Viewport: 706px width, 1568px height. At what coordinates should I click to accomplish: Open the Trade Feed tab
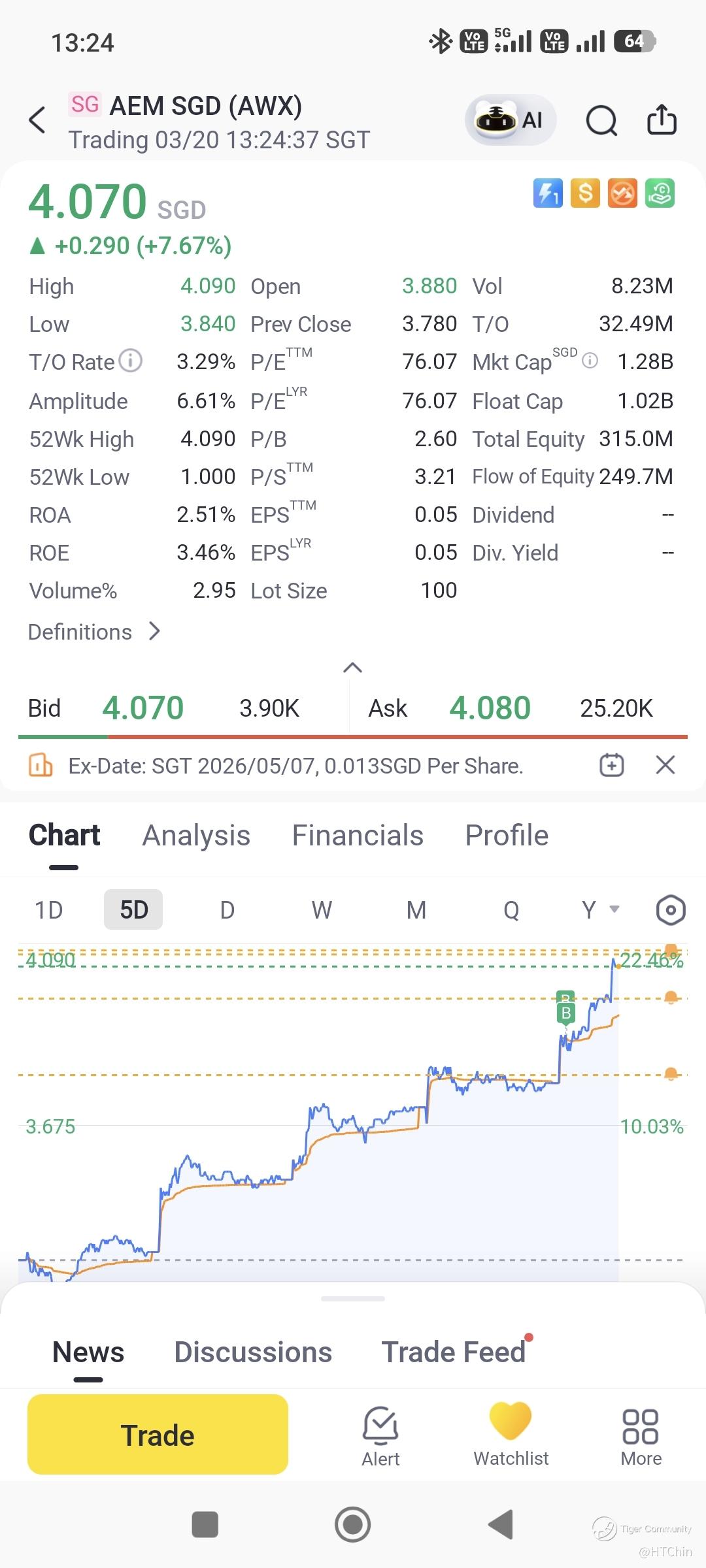point(454,1352)
